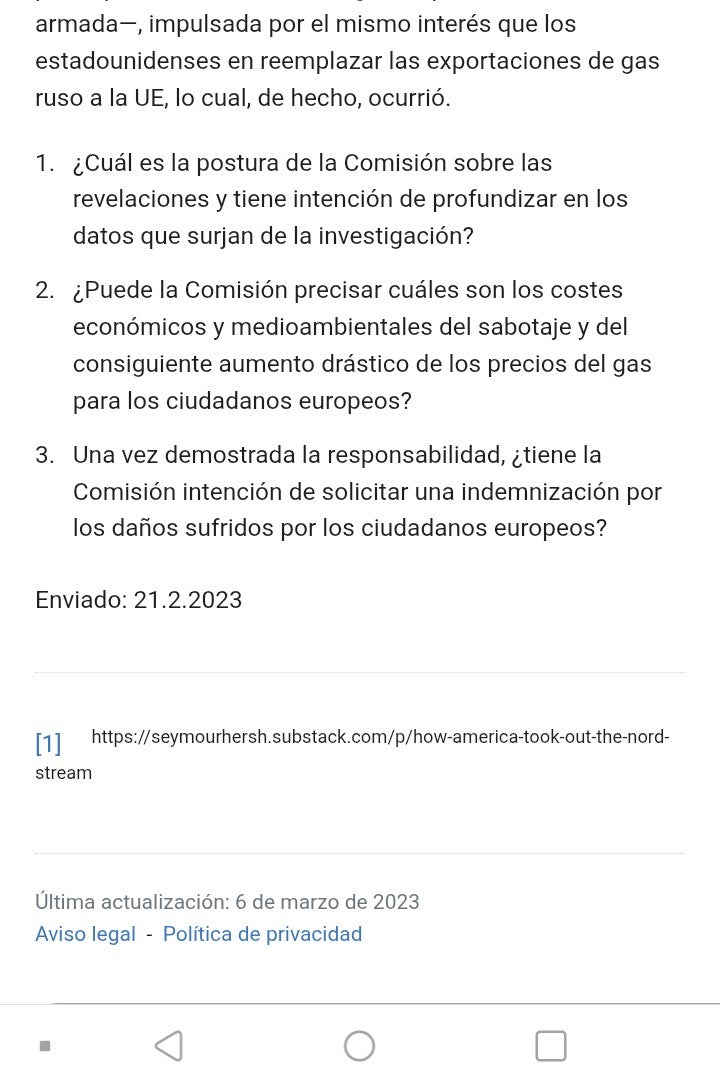Image resolution: width=720 pixels, height=1088 pixels.
Task: Open the recent apps view
Action: click(x=551, y=1046)
